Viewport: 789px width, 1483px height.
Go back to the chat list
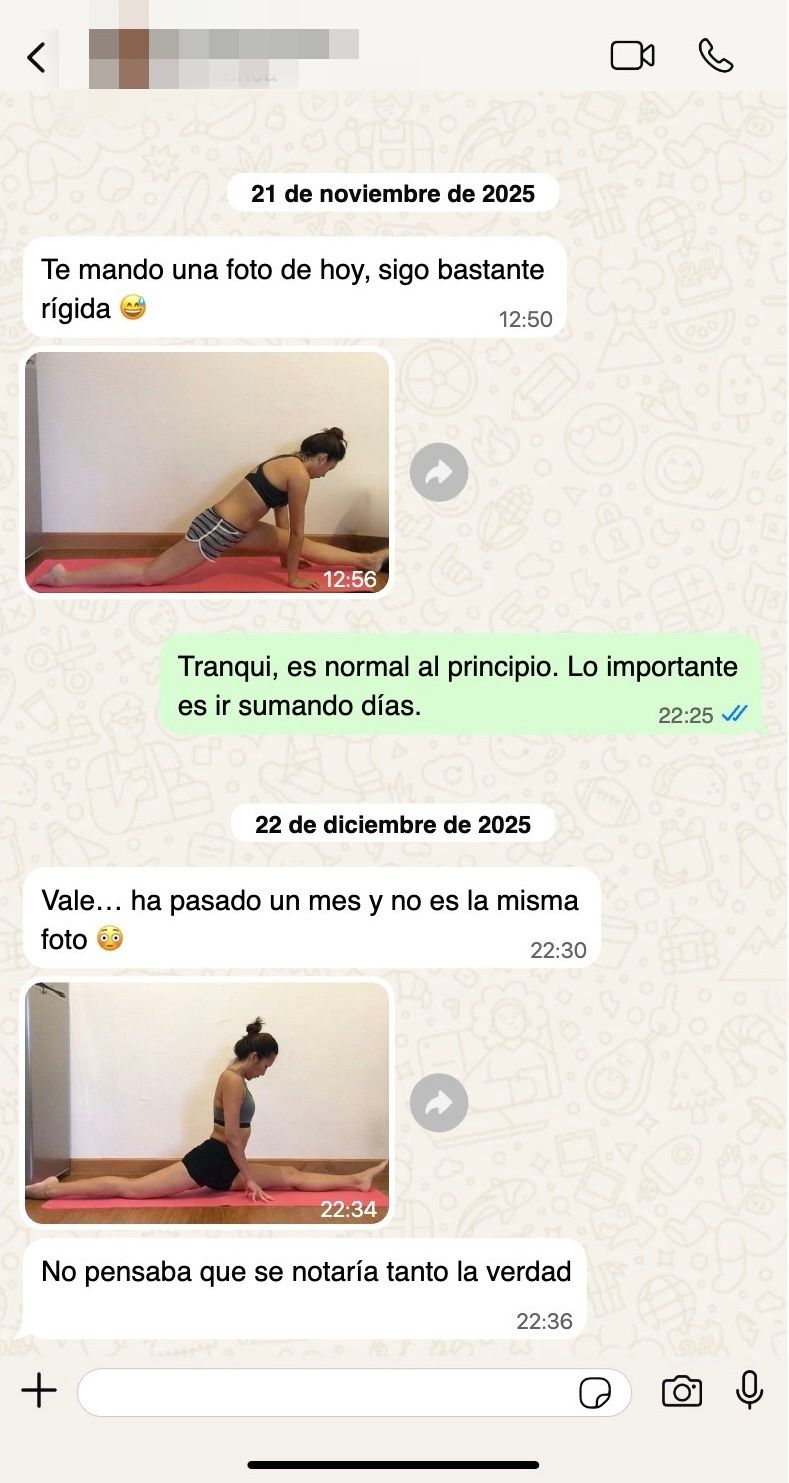pos(36,57)
